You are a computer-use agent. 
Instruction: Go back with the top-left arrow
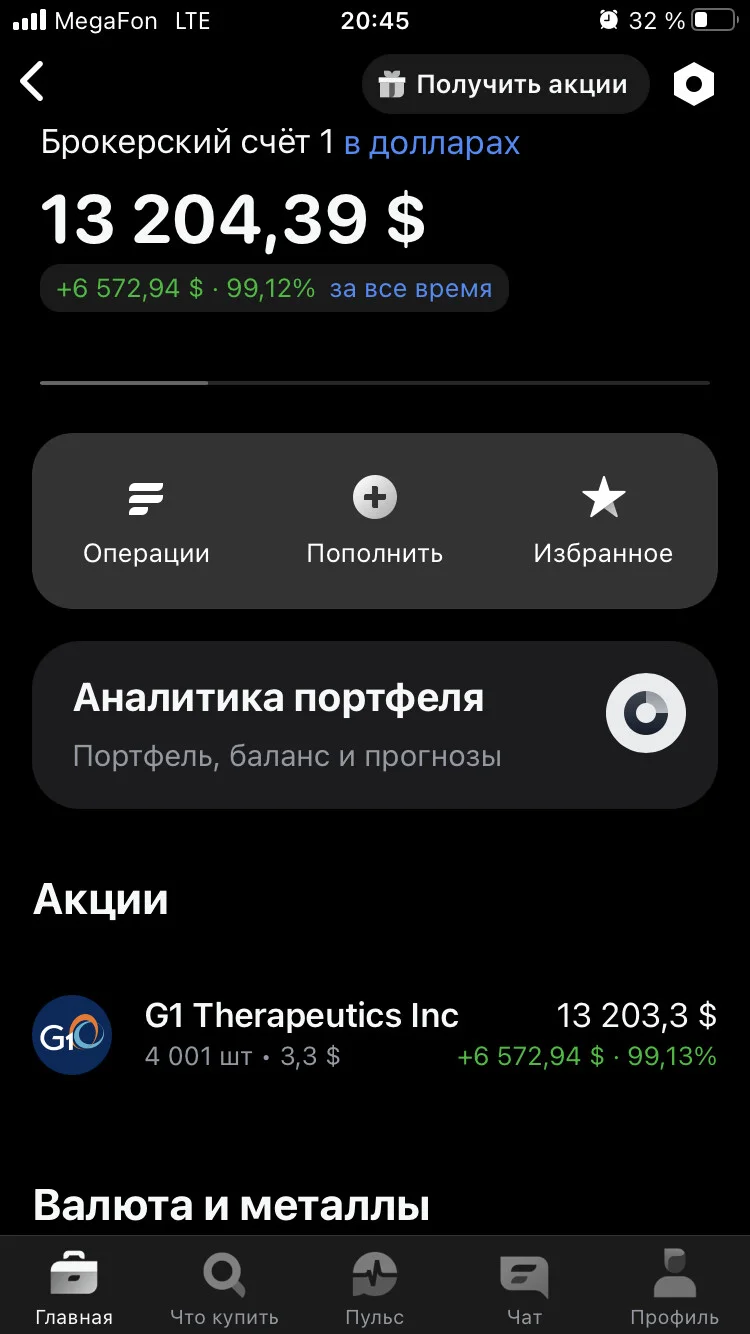pos(33,82)
